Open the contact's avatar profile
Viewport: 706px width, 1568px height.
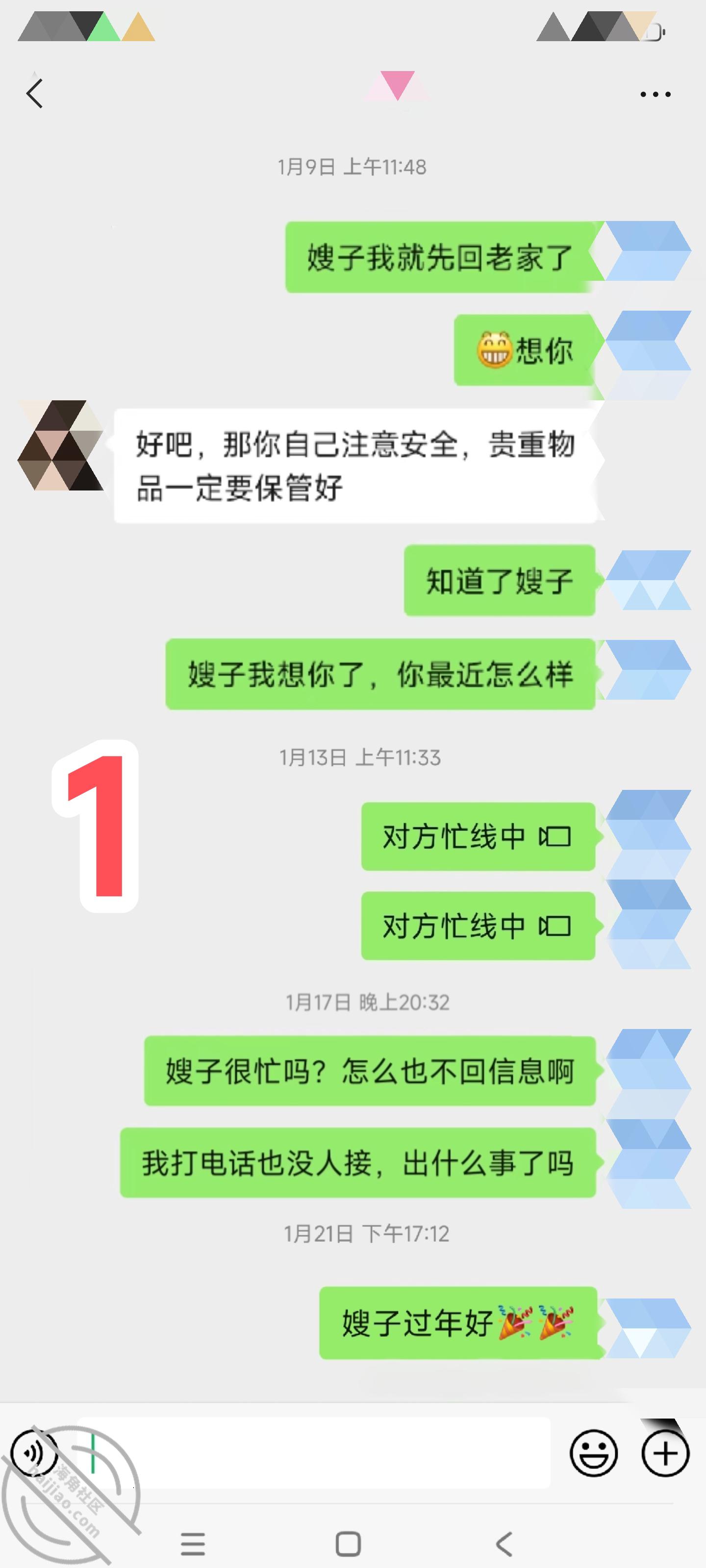(x=60, y=445)
